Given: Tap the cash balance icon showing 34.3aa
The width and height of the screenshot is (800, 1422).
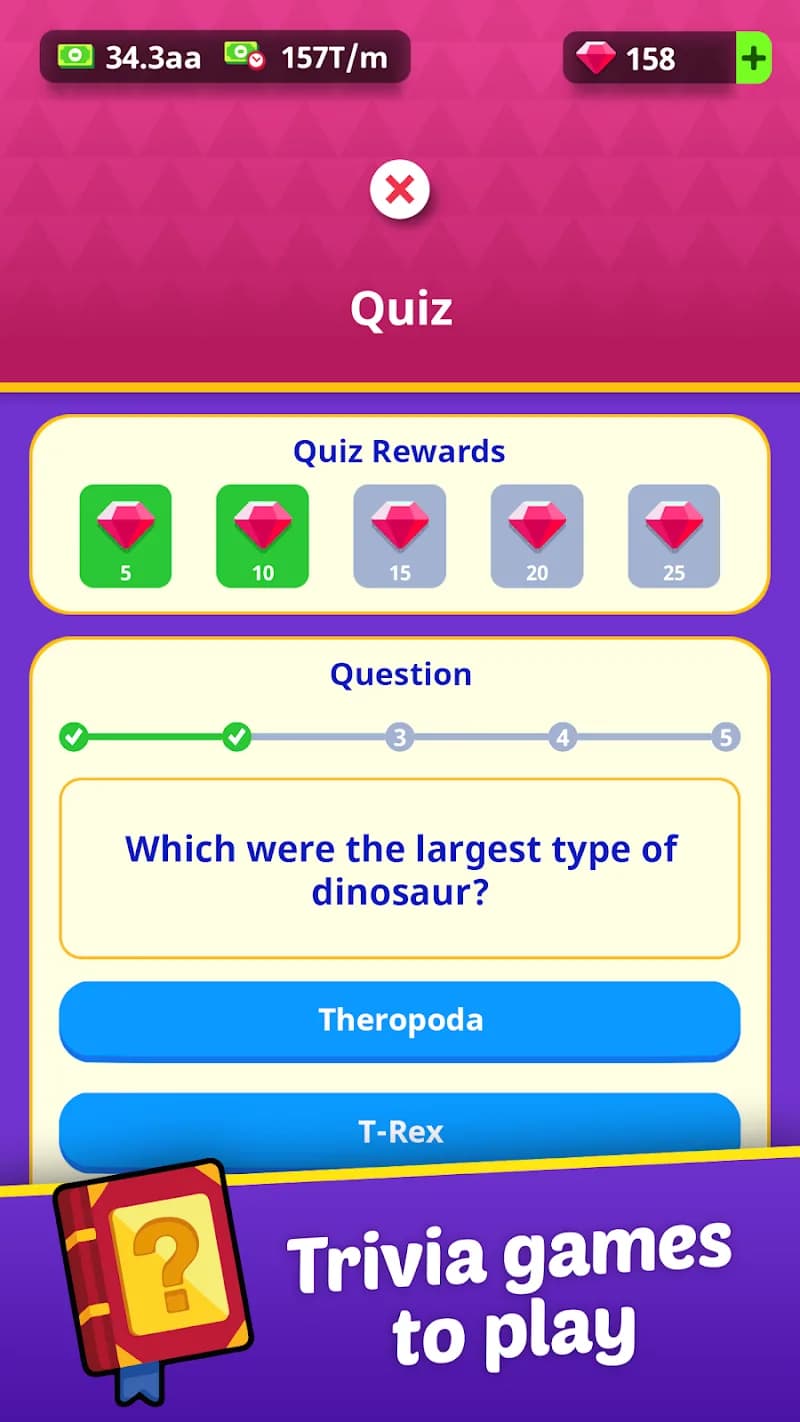Looking at the screenshot, I should (78, 57).
